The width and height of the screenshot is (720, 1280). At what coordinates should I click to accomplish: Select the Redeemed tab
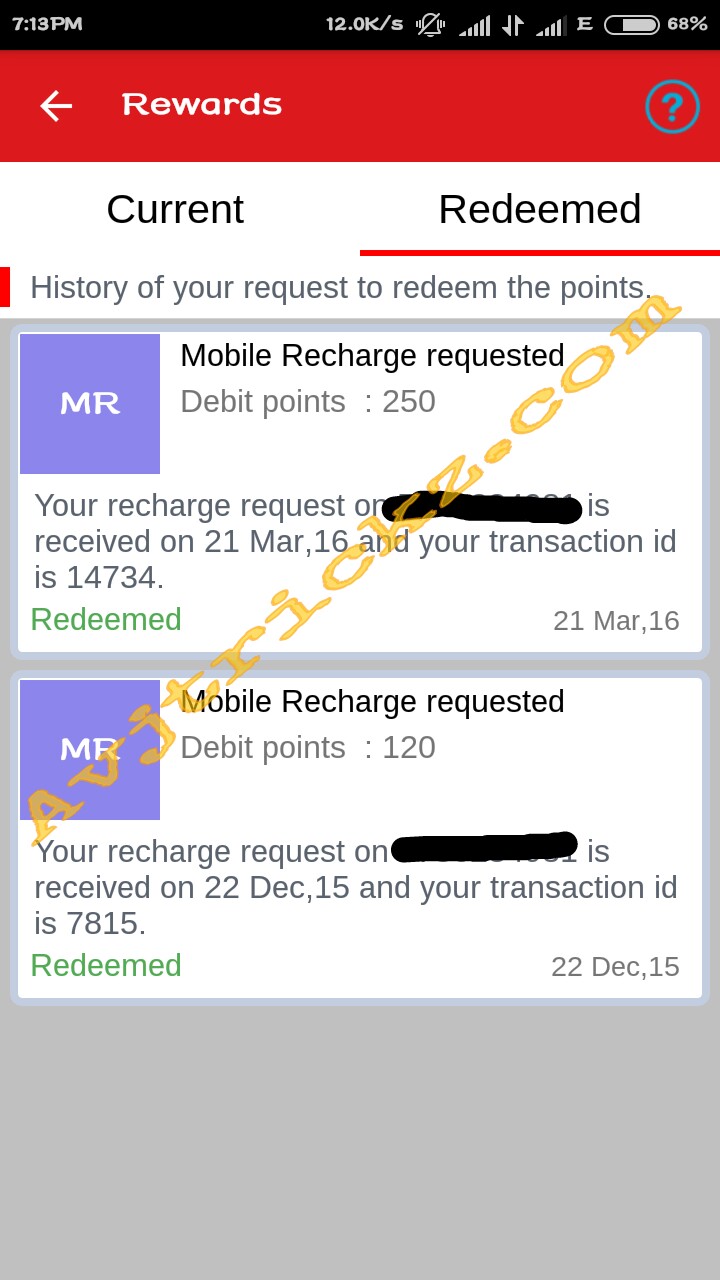pos(539,210)
